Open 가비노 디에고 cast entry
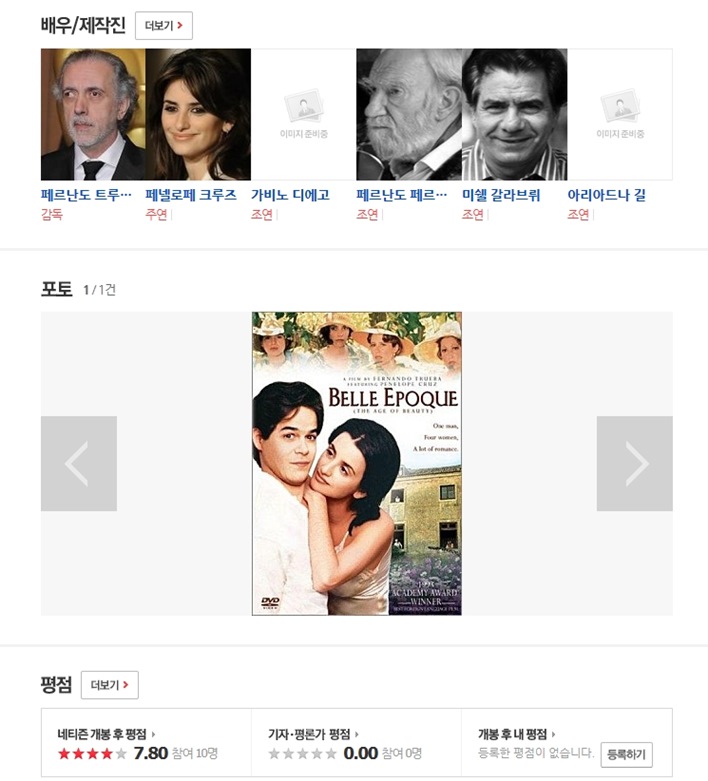This screenshot has width=708, height=781. tap(290, 195)
